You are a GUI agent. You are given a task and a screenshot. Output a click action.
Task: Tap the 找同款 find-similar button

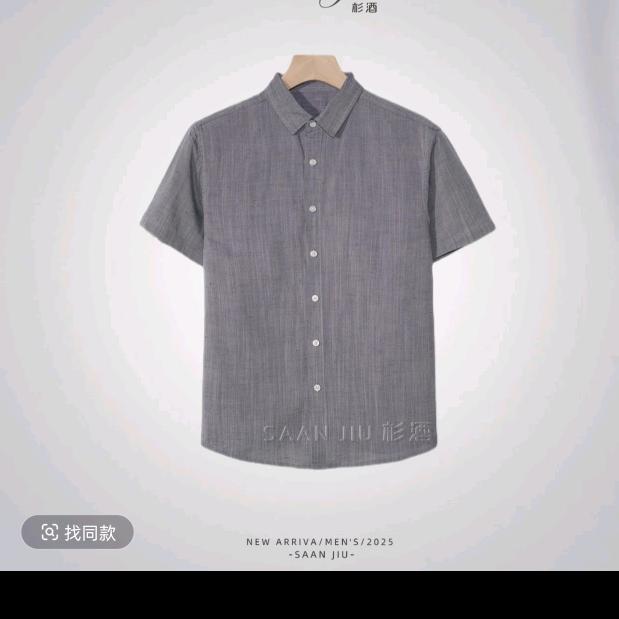click(x=77, y=532)
